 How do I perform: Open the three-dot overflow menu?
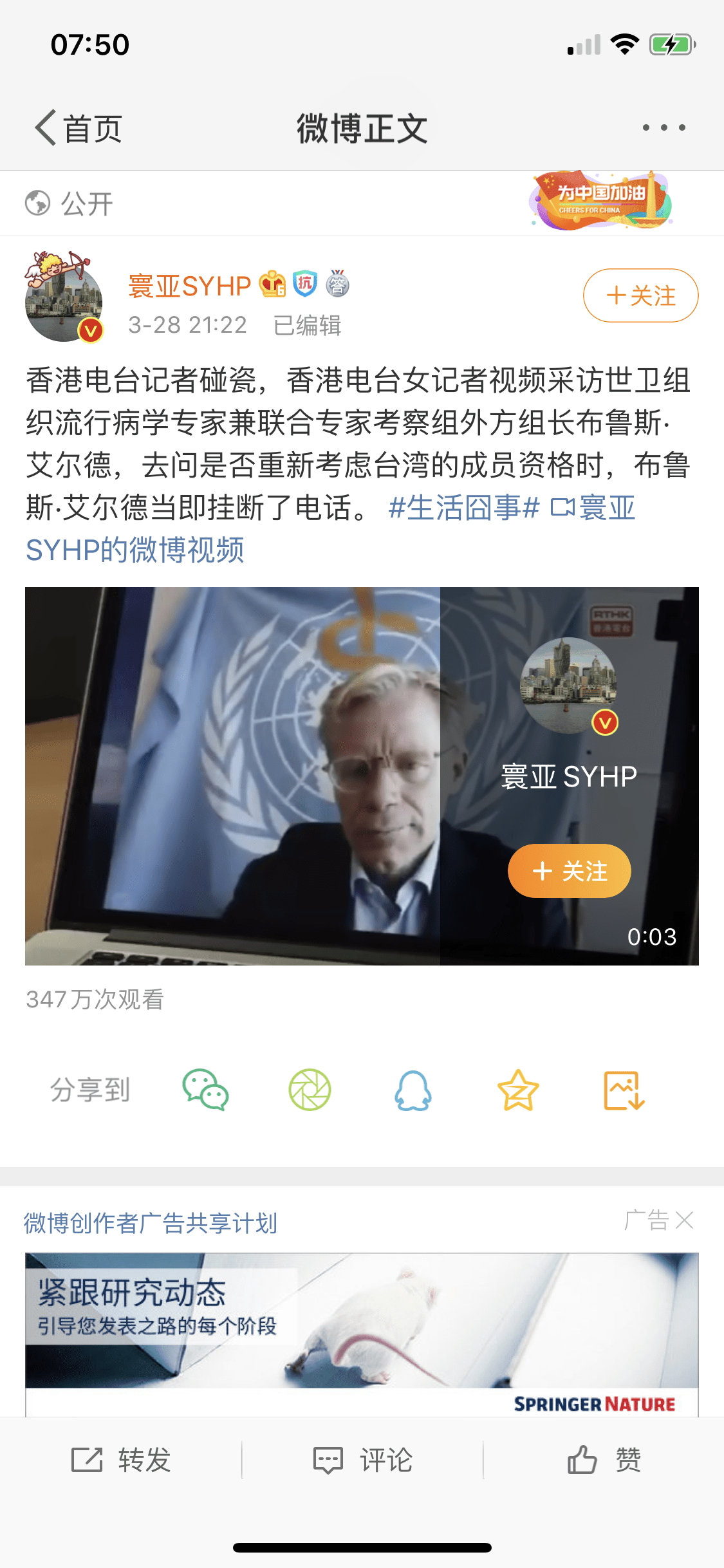coord(664,127)
